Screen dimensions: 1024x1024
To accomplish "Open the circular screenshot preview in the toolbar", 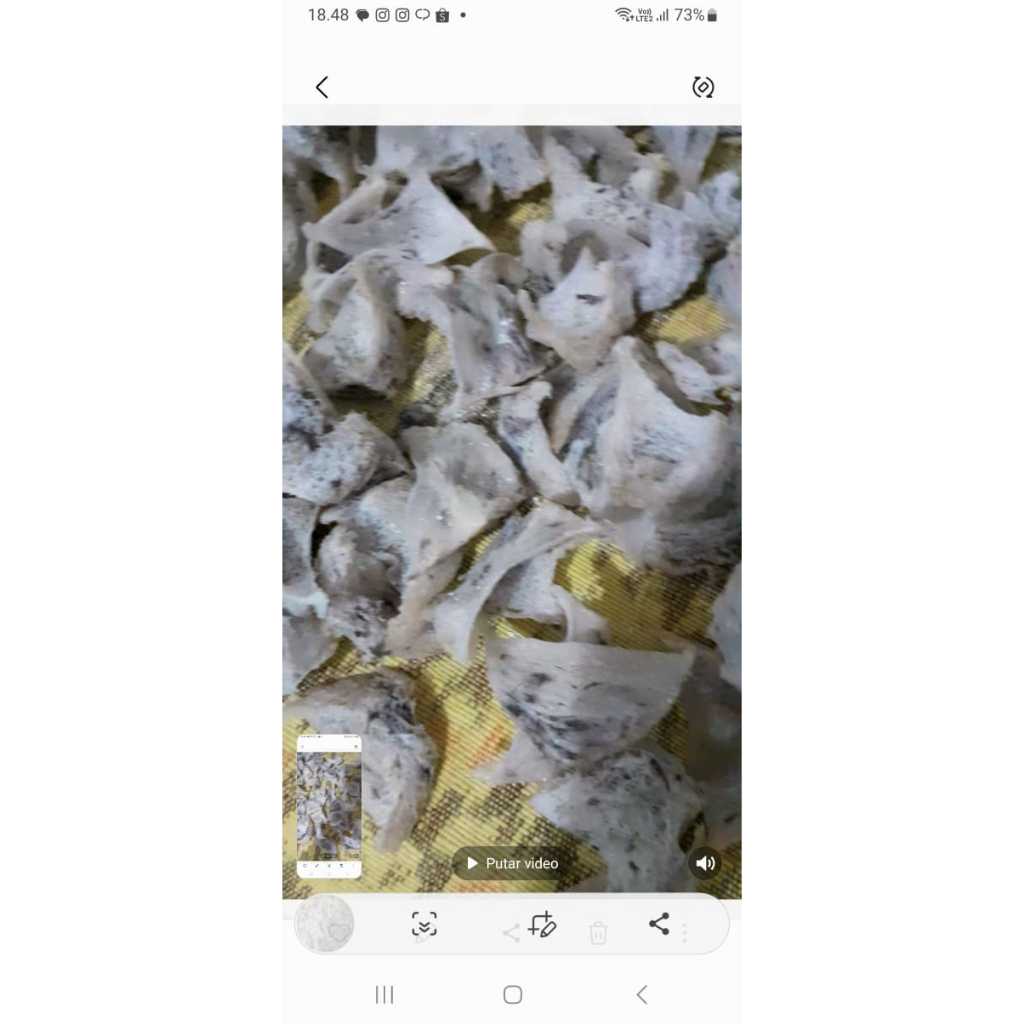I will point(324,923).
